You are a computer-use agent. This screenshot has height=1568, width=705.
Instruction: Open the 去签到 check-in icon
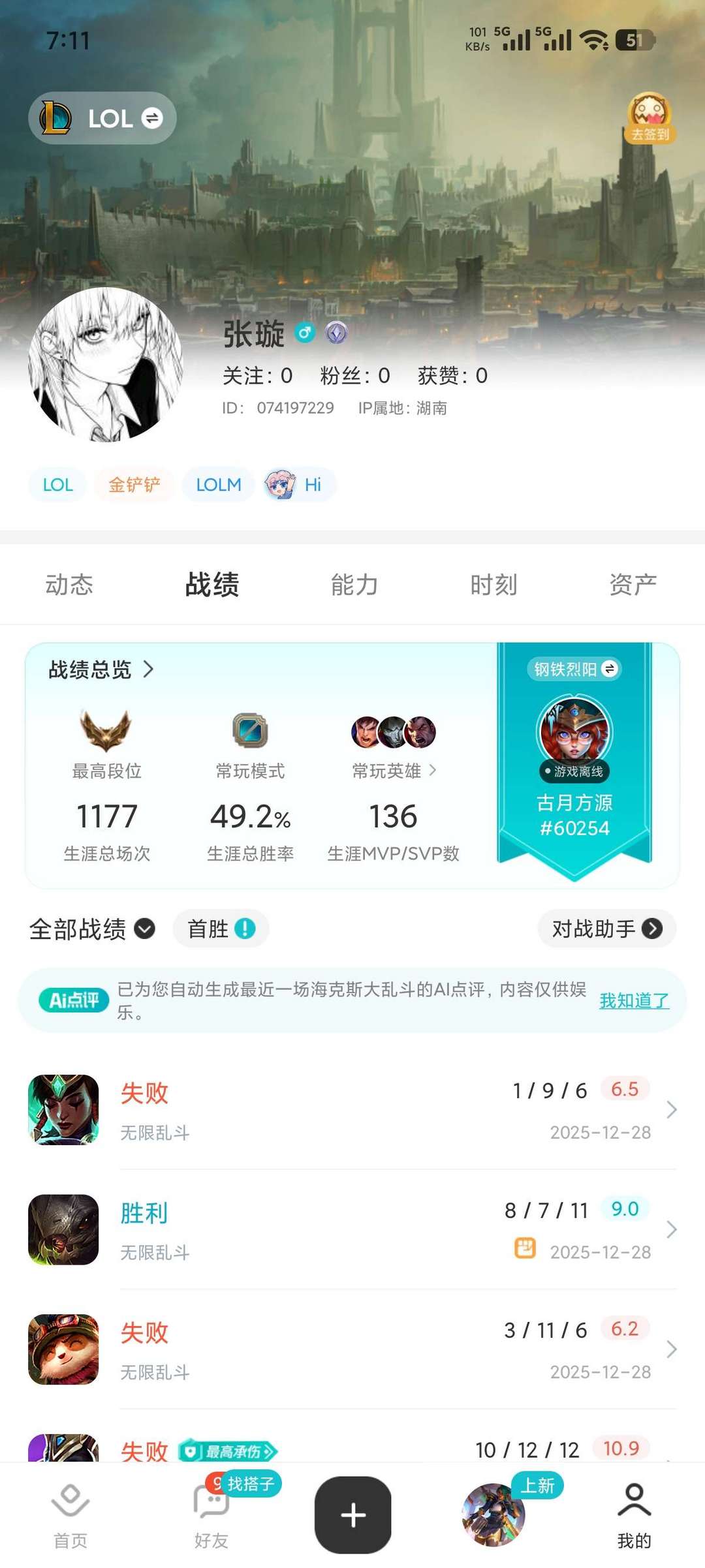tap(650, 118)
